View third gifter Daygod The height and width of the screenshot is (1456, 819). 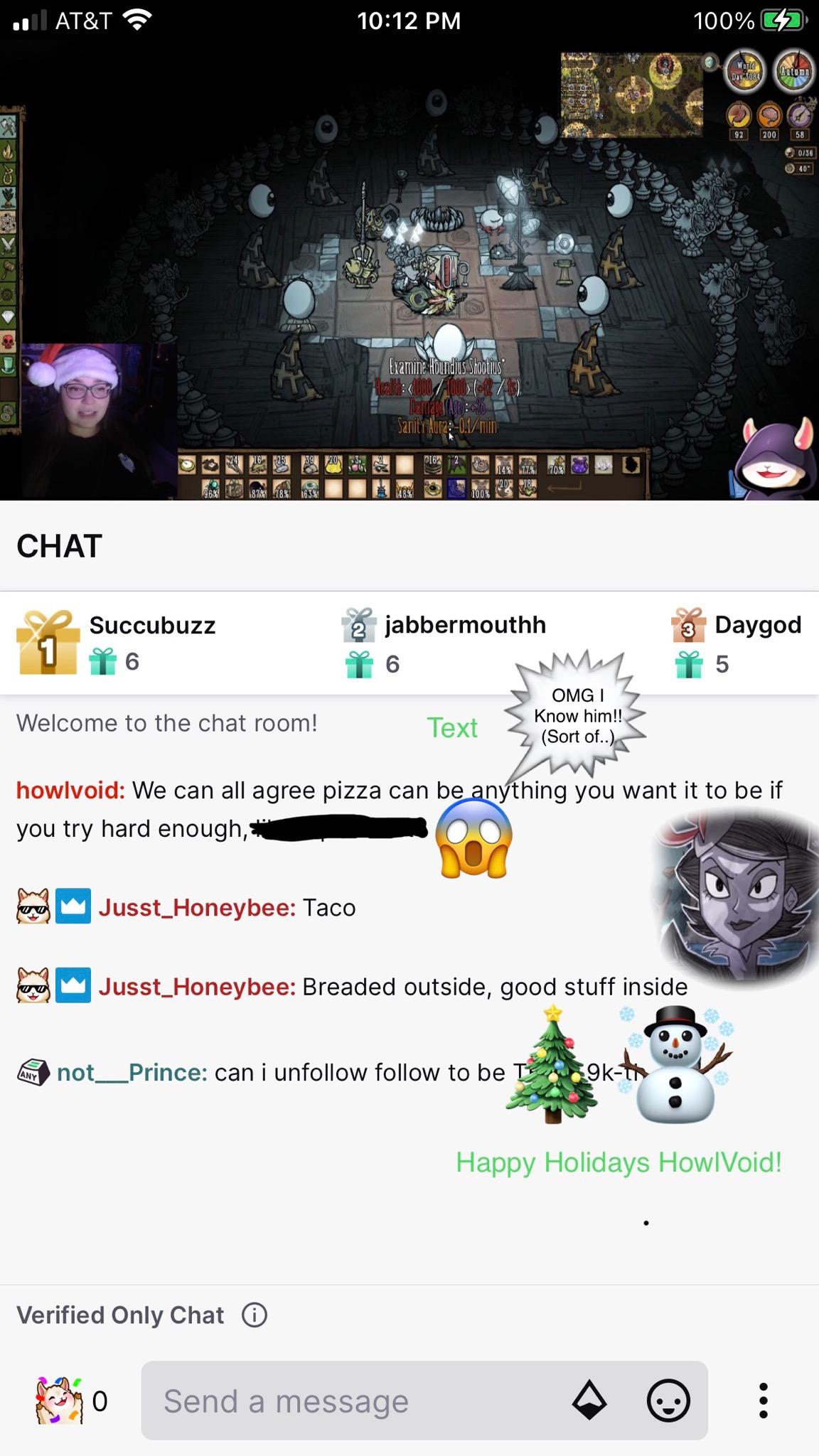pyautogui.click(x=757, y=626)
